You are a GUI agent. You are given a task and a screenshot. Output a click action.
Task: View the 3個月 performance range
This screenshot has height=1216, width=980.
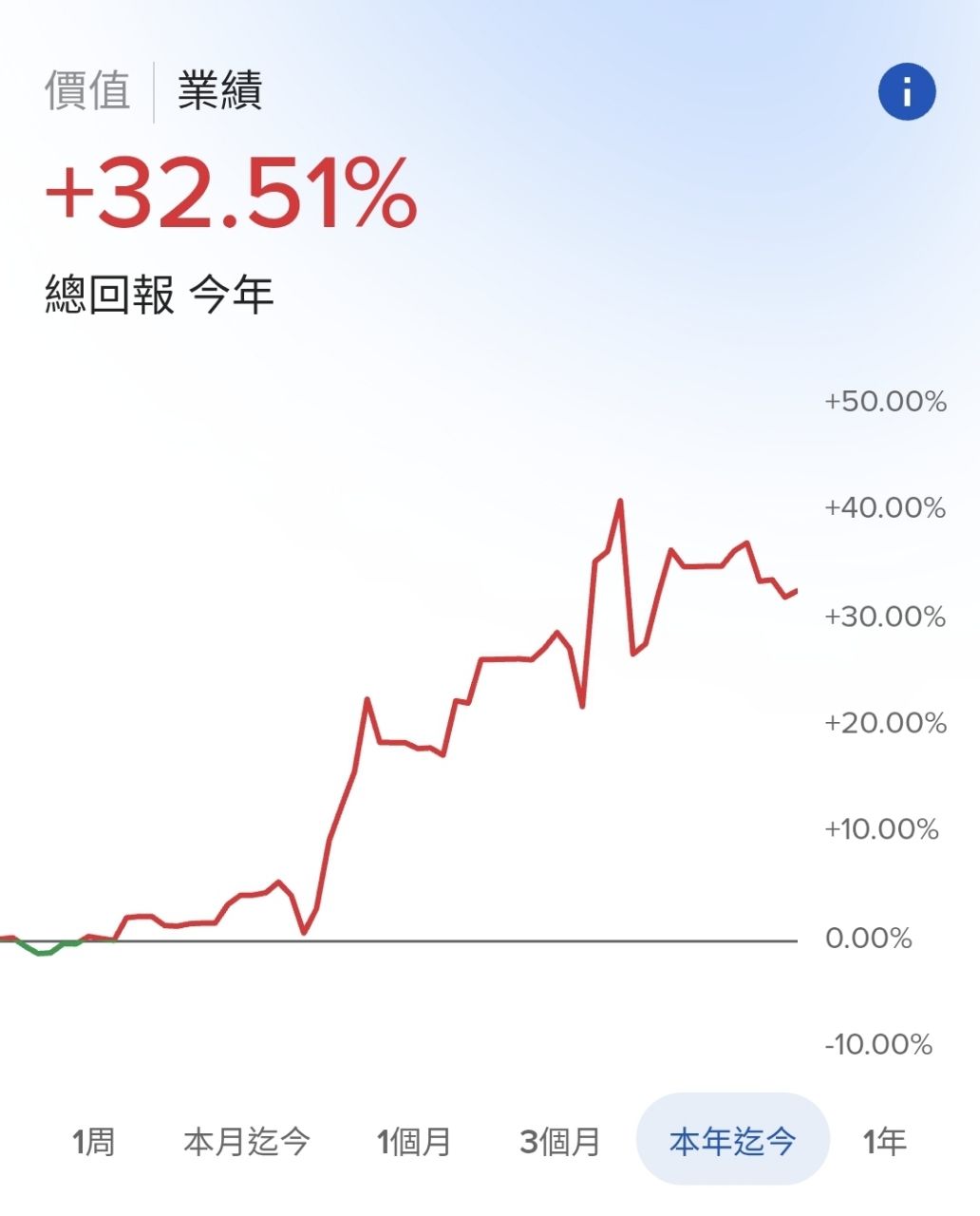tap(560, 1141)
